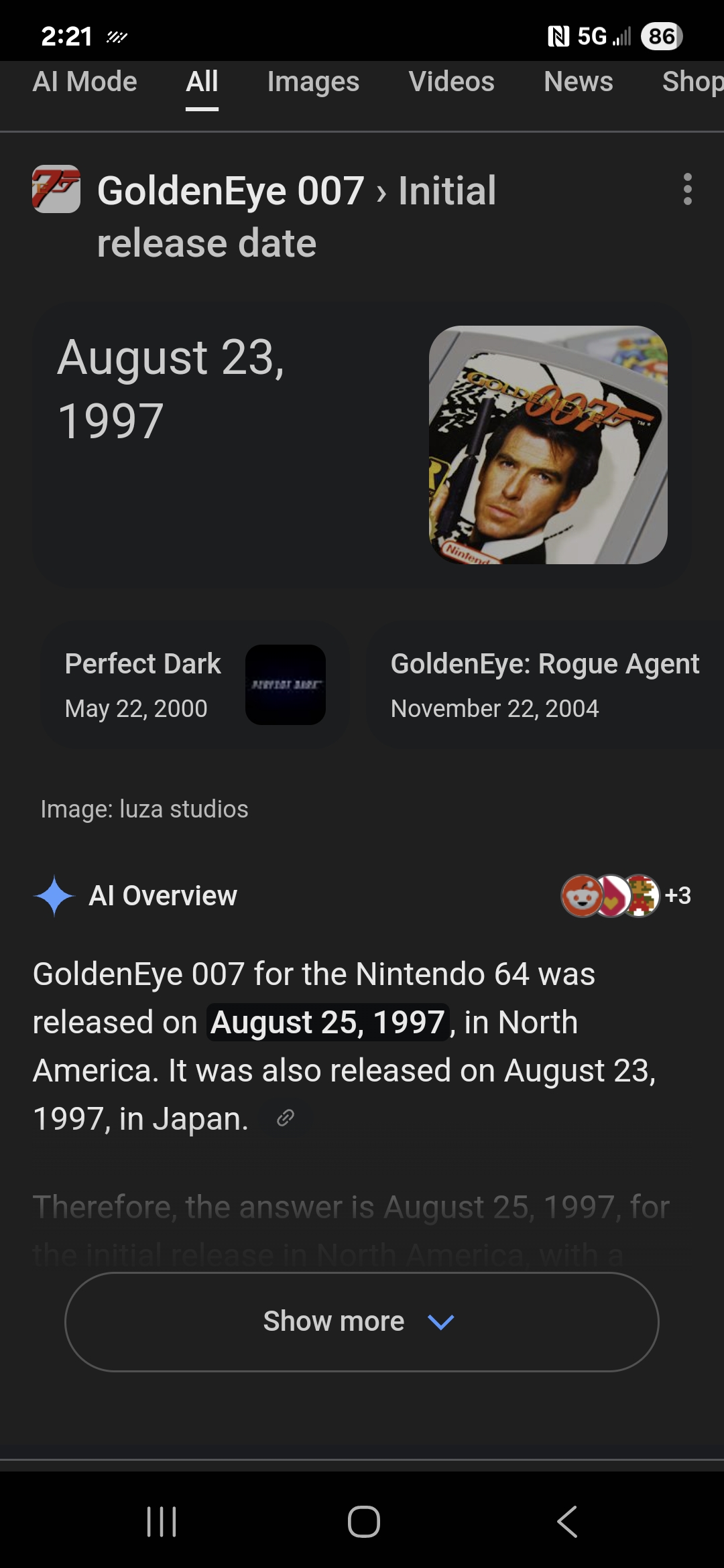This screenshot has height=1568, width=724.
Task: View AI Overview source icons +3
Action: (x=626, y=895)
